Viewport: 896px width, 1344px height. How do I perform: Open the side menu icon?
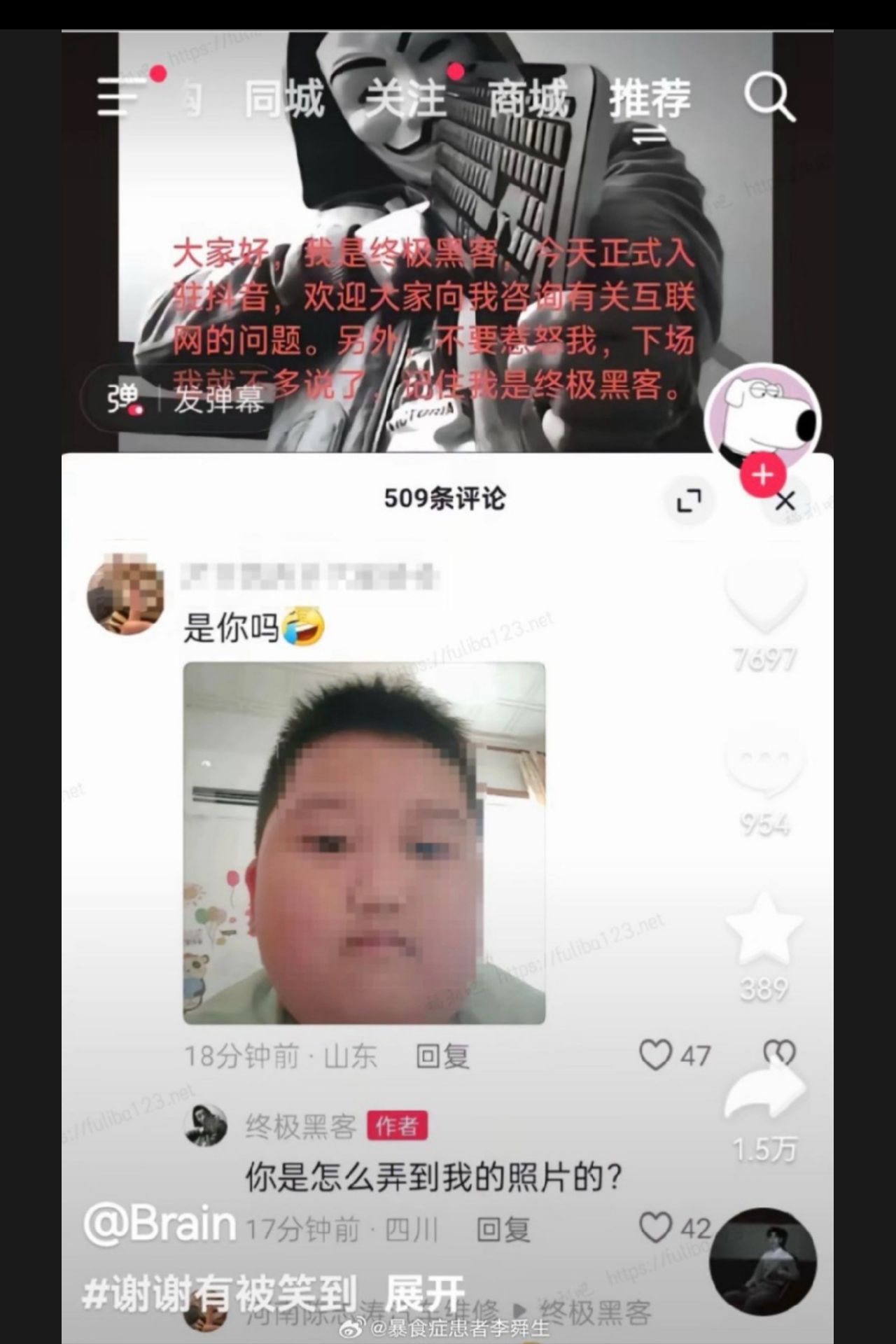point(119,97)
